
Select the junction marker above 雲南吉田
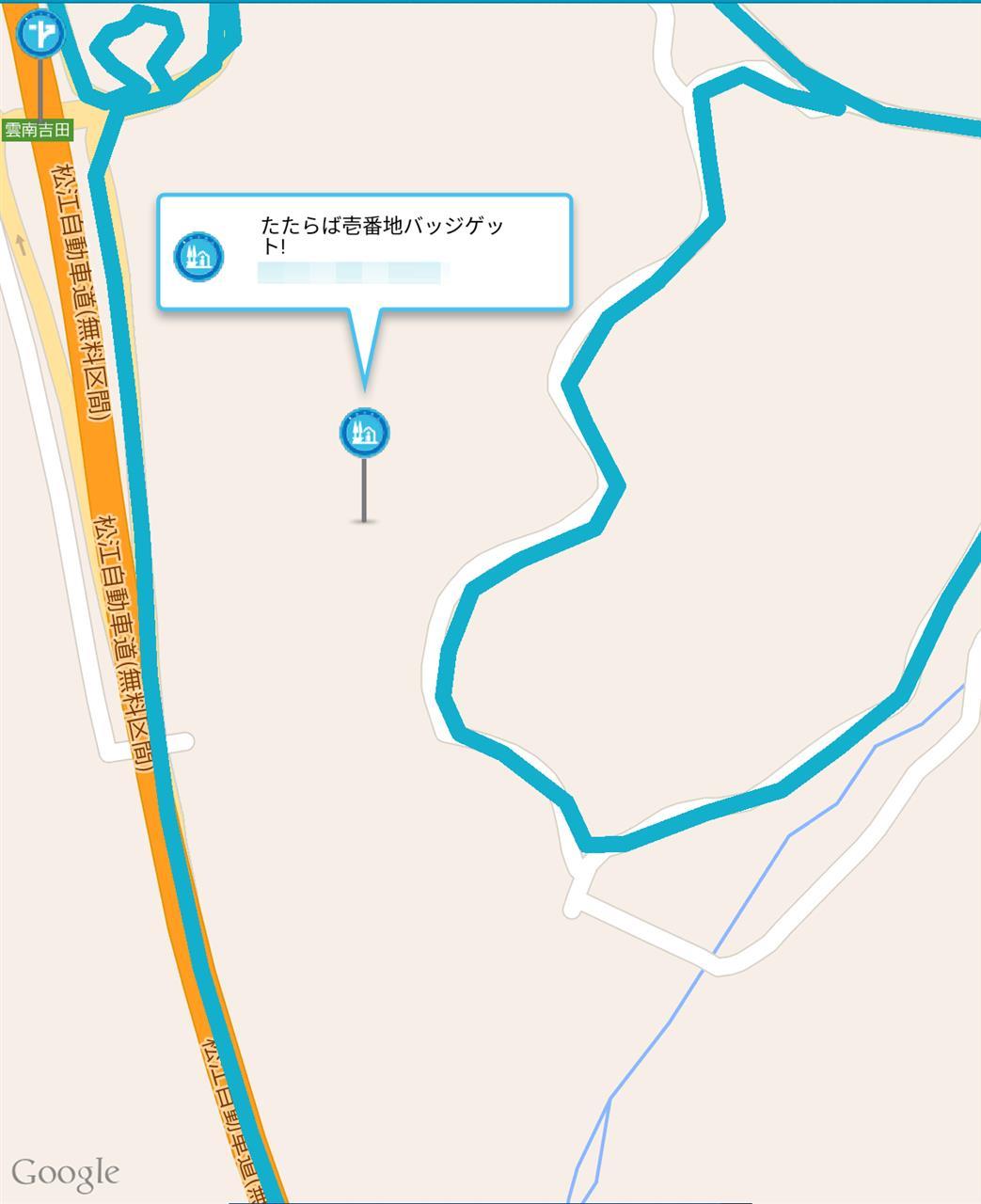click(40, 37)
